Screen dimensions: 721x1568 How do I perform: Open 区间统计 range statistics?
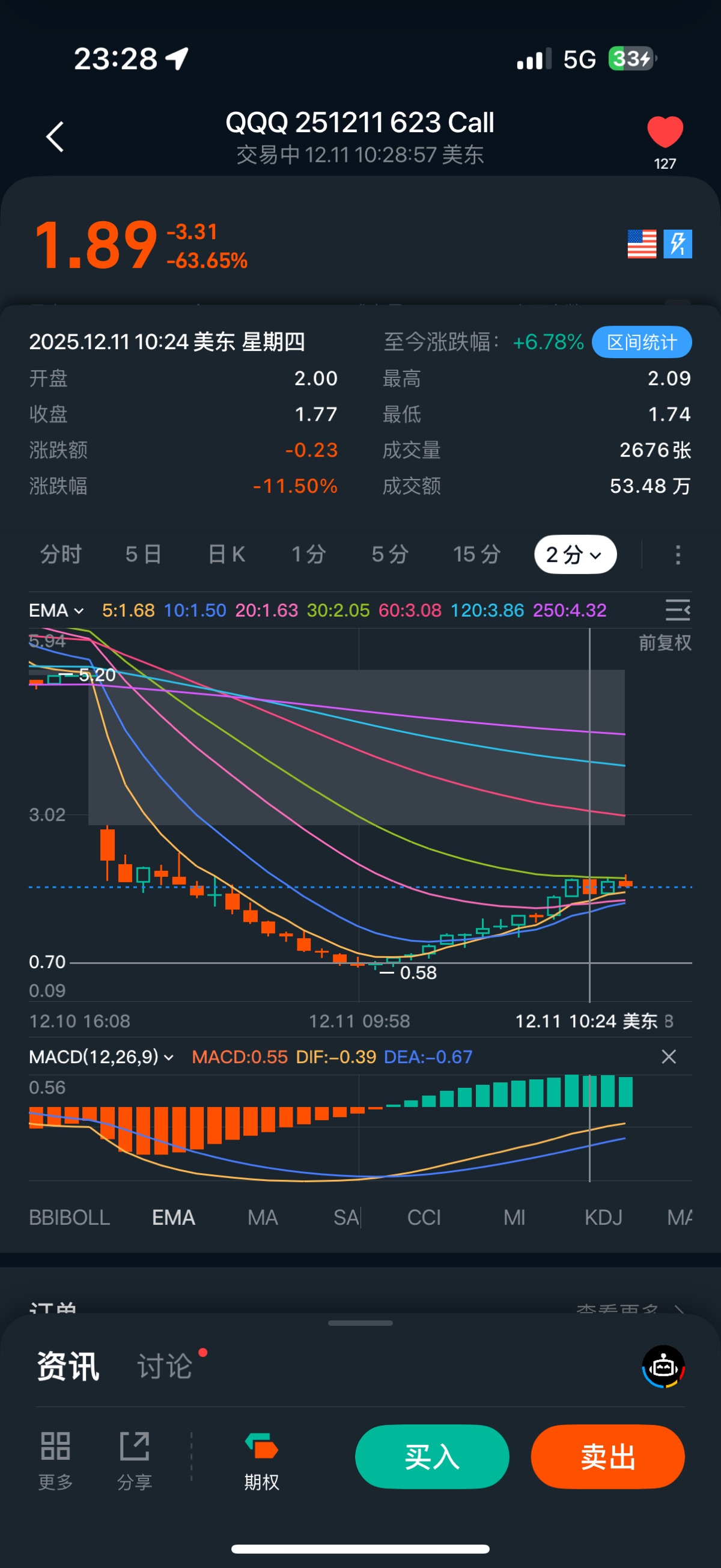(641, 342)
